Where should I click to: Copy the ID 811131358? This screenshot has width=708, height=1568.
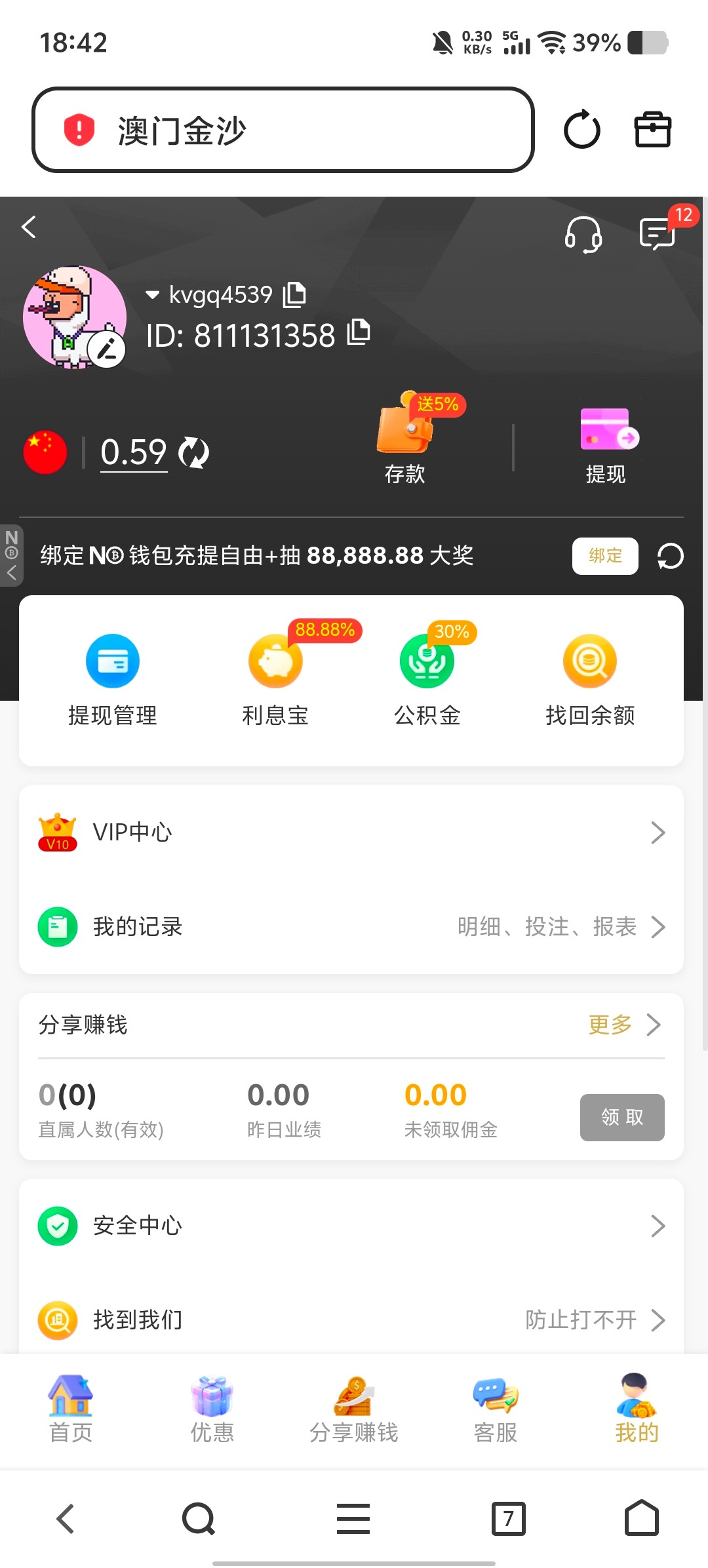point(359,332)
